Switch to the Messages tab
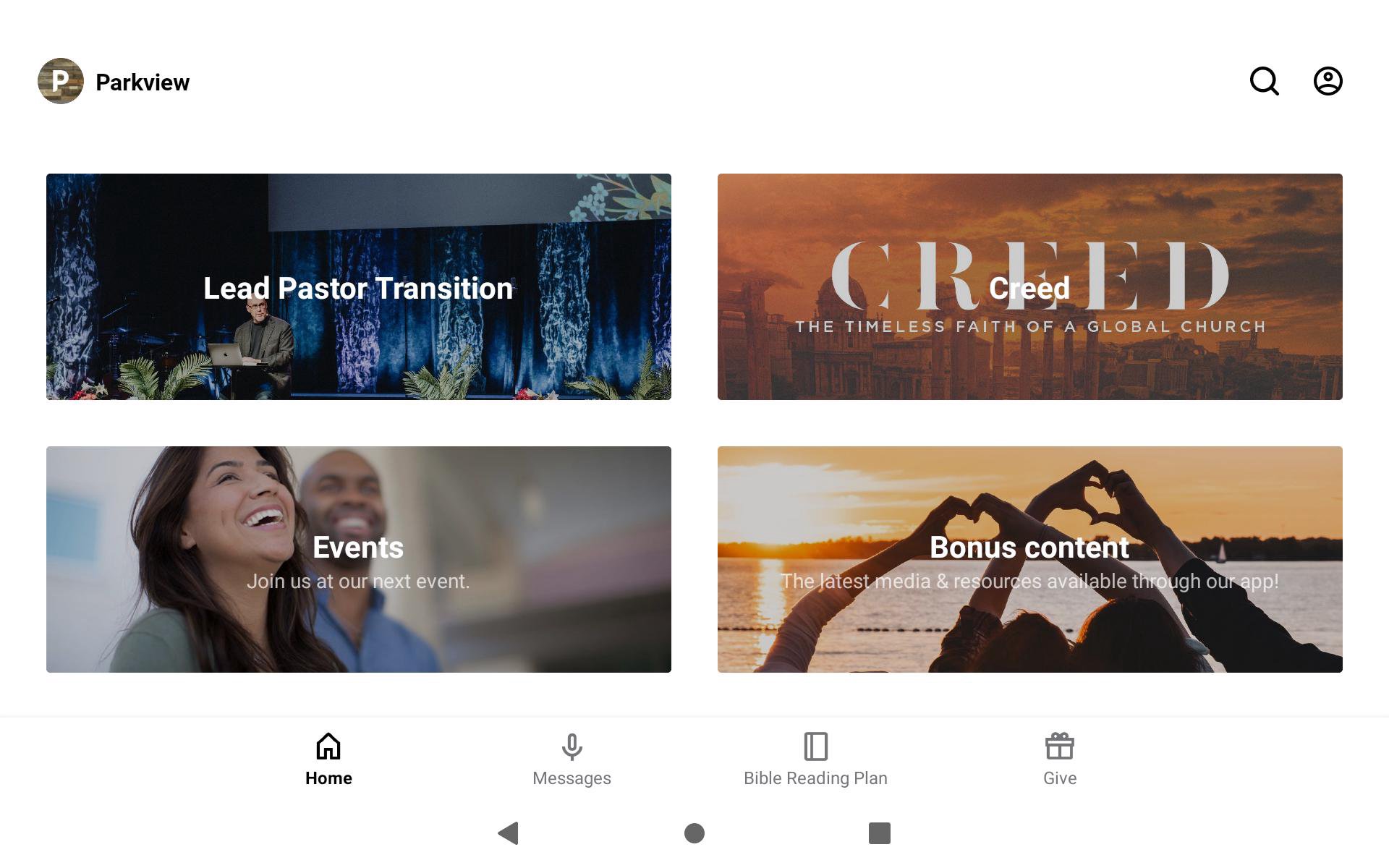 (572, 759)
